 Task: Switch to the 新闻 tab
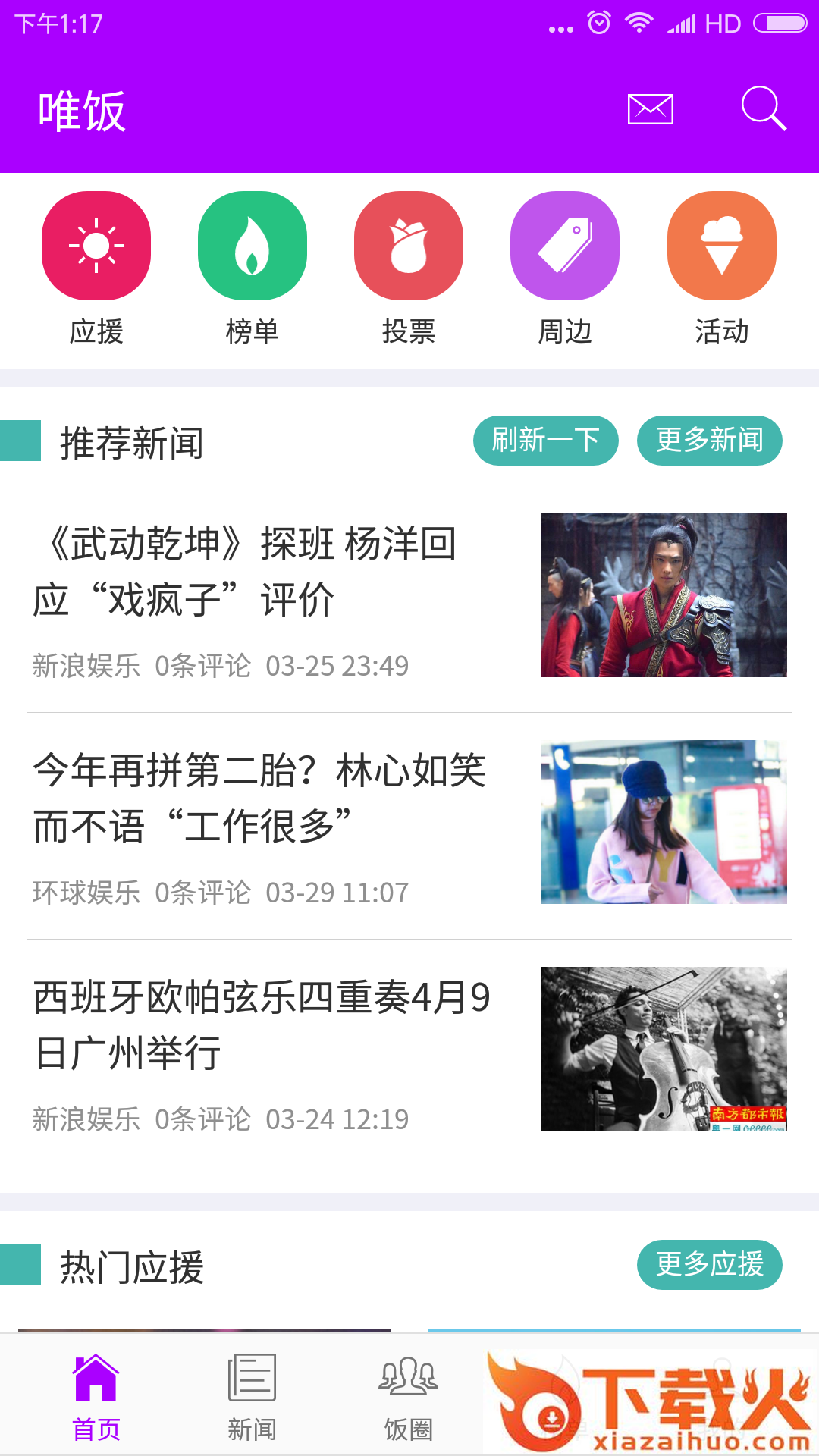[x=252, y=1397]
